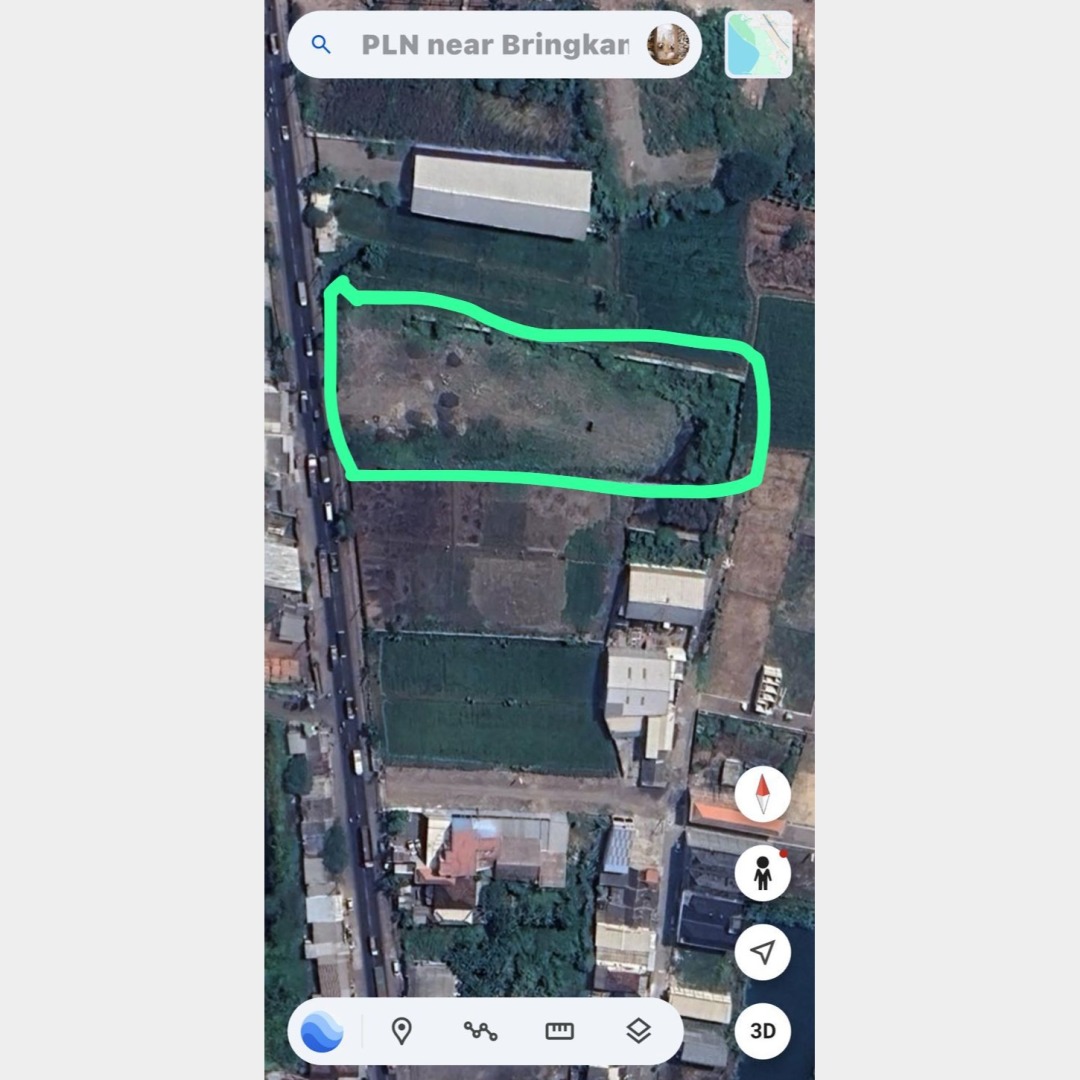
Task: Open the search field showing PLN near Bringkar
Action: 494,45
